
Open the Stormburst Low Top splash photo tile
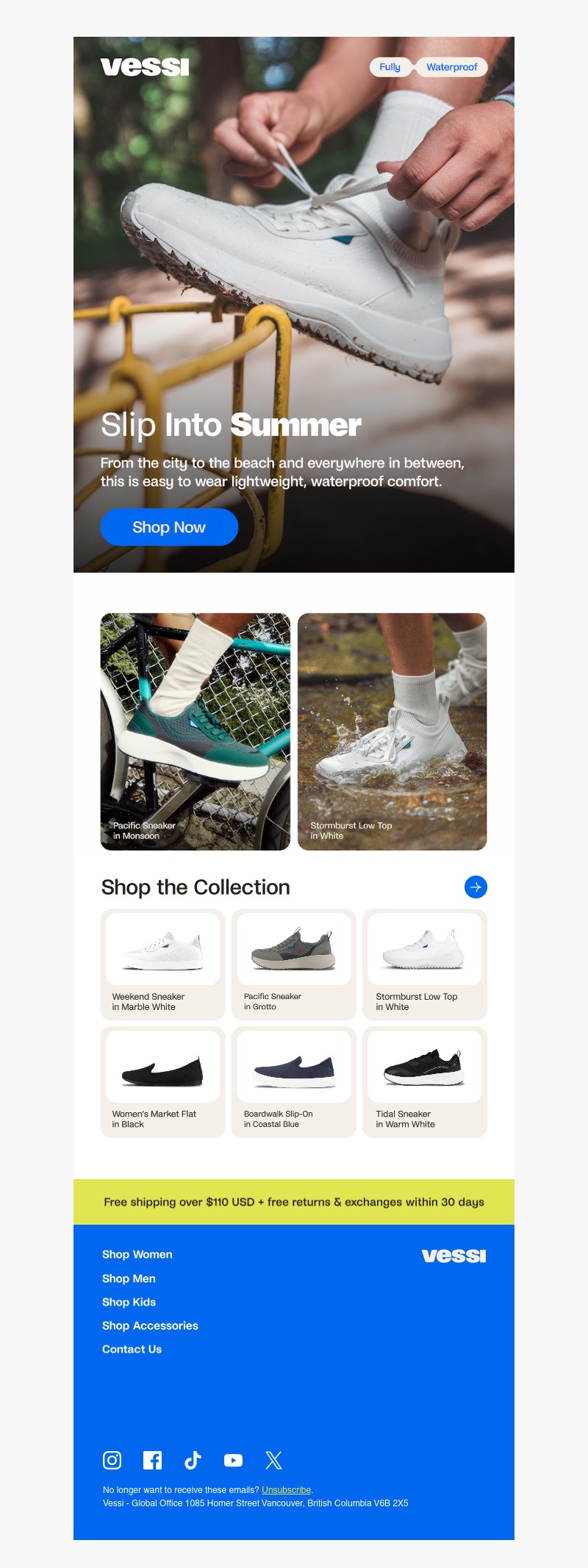click(392, 731)
